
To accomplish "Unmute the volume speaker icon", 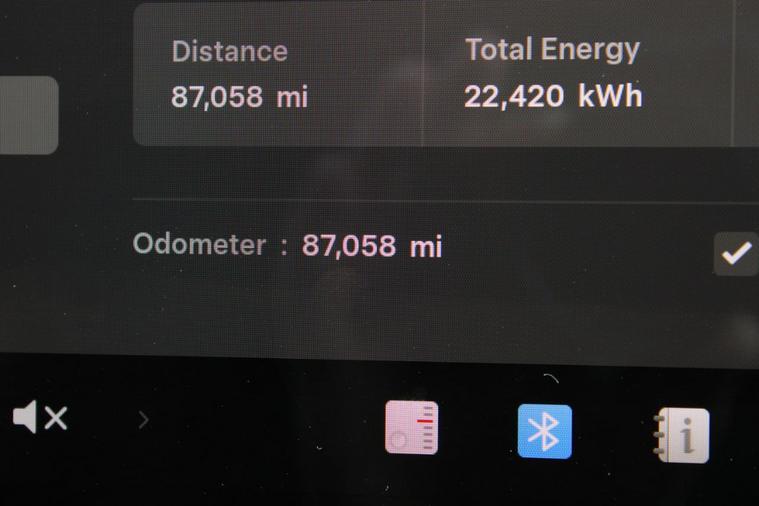I will tap(40, 417).
